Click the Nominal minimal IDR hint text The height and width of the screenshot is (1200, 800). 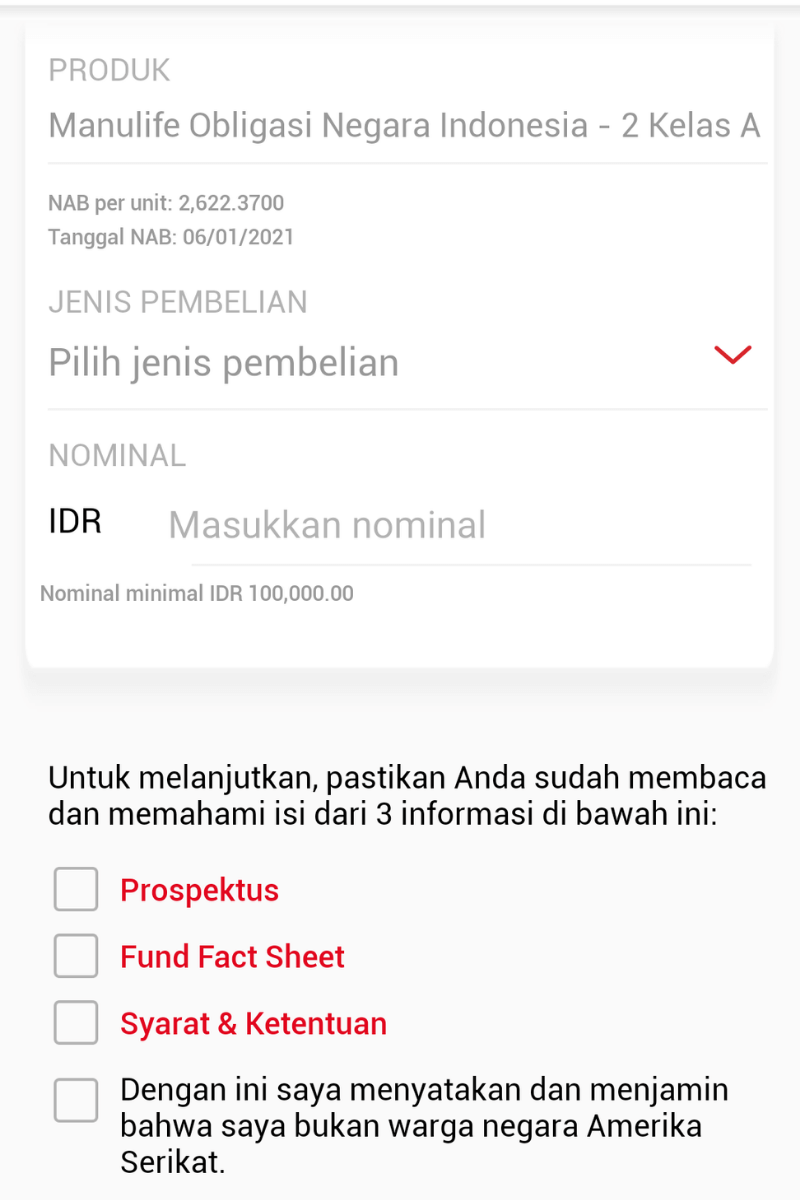pos(196,593)
